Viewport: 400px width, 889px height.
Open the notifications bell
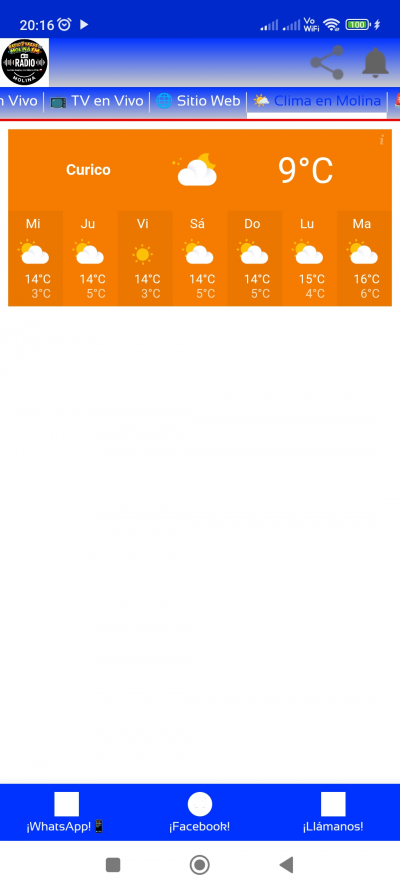tap(376, 62)
